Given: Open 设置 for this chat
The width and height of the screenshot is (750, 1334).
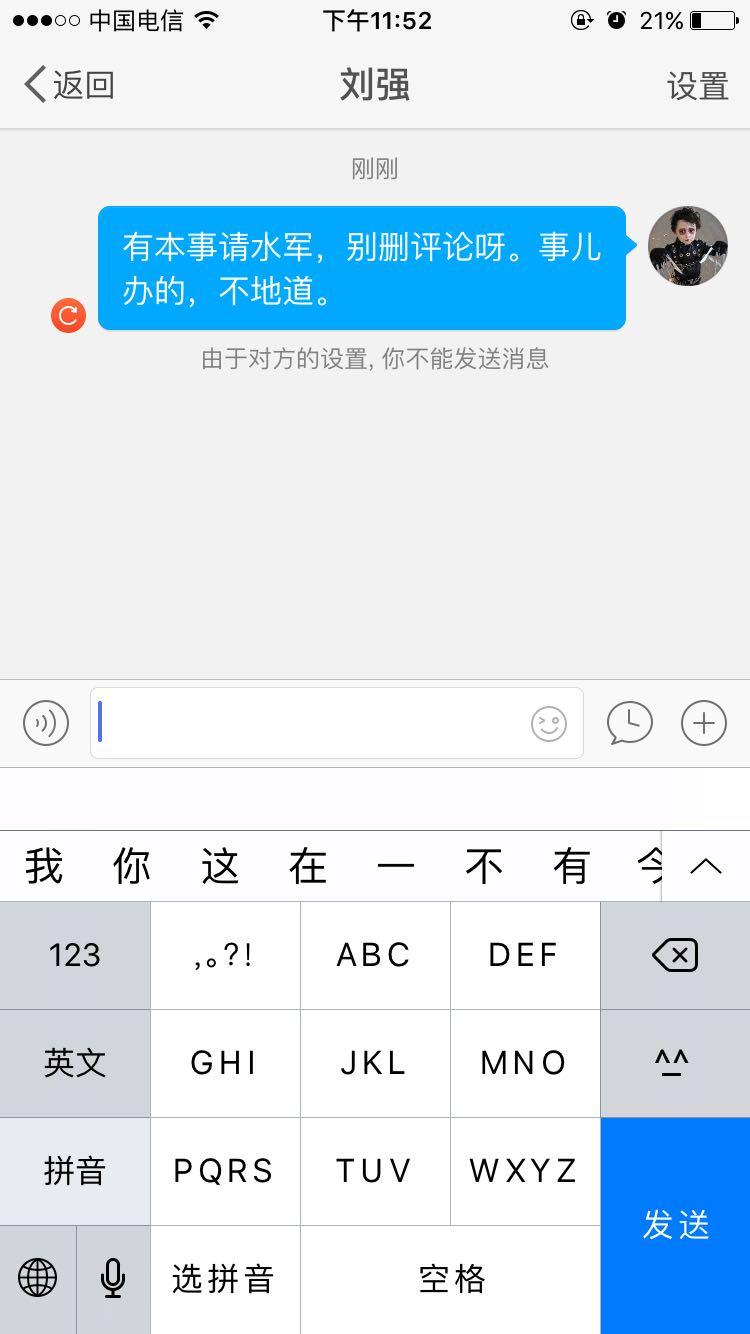Looking at the screenshot, I should [697, 86].
